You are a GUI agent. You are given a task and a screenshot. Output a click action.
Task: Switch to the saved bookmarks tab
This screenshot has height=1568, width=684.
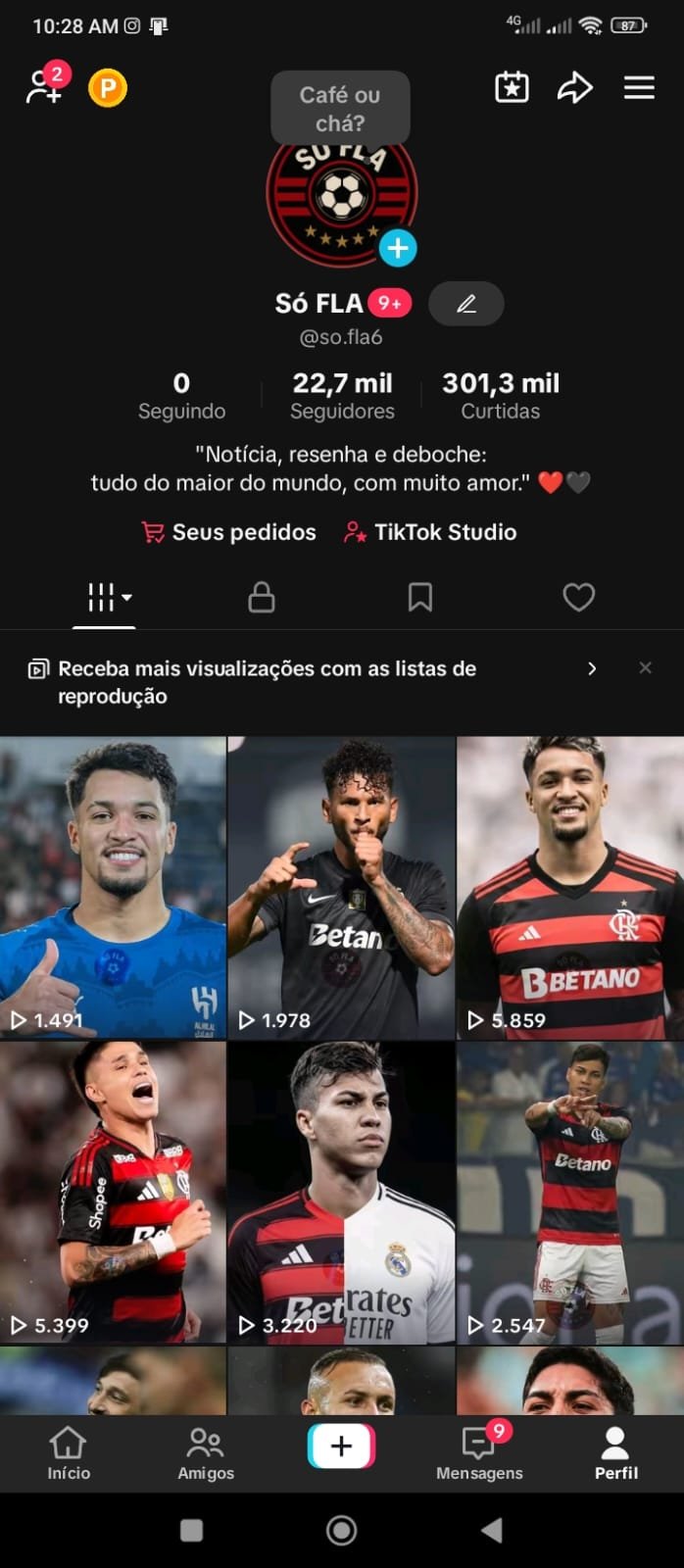[420, 597]
